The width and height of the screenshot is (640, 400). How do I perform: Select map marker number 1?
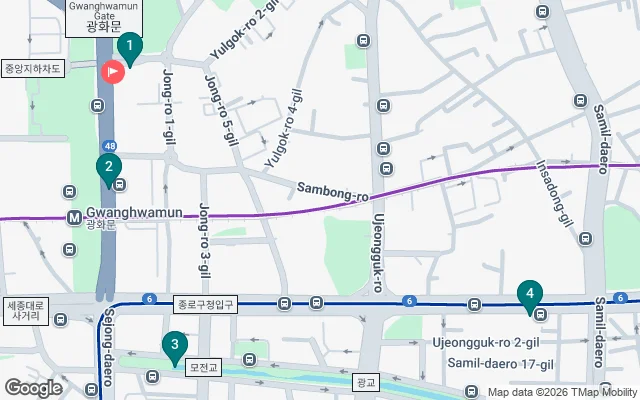click(x=129, y=46)
